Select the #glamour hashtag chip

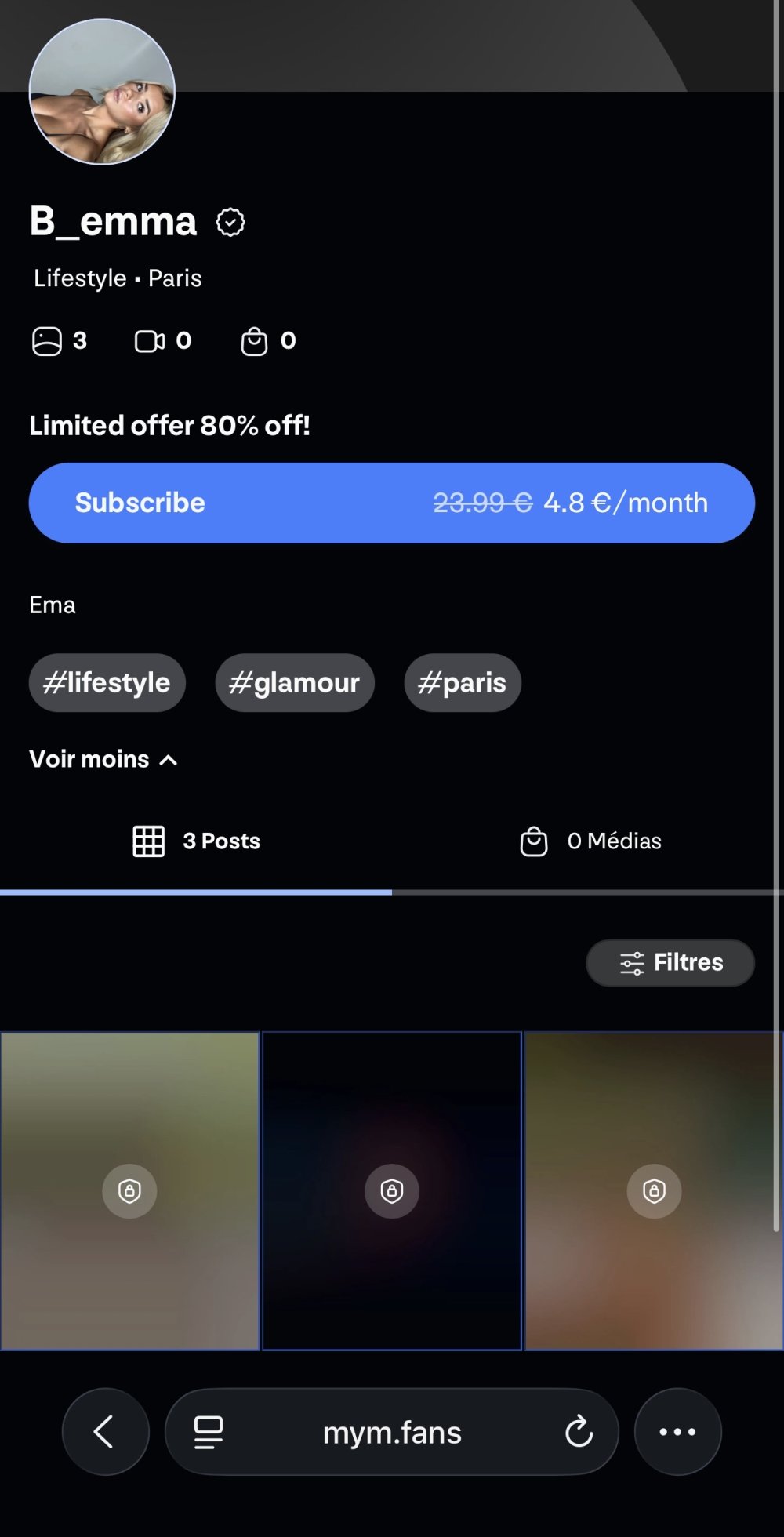pos(295,682)
